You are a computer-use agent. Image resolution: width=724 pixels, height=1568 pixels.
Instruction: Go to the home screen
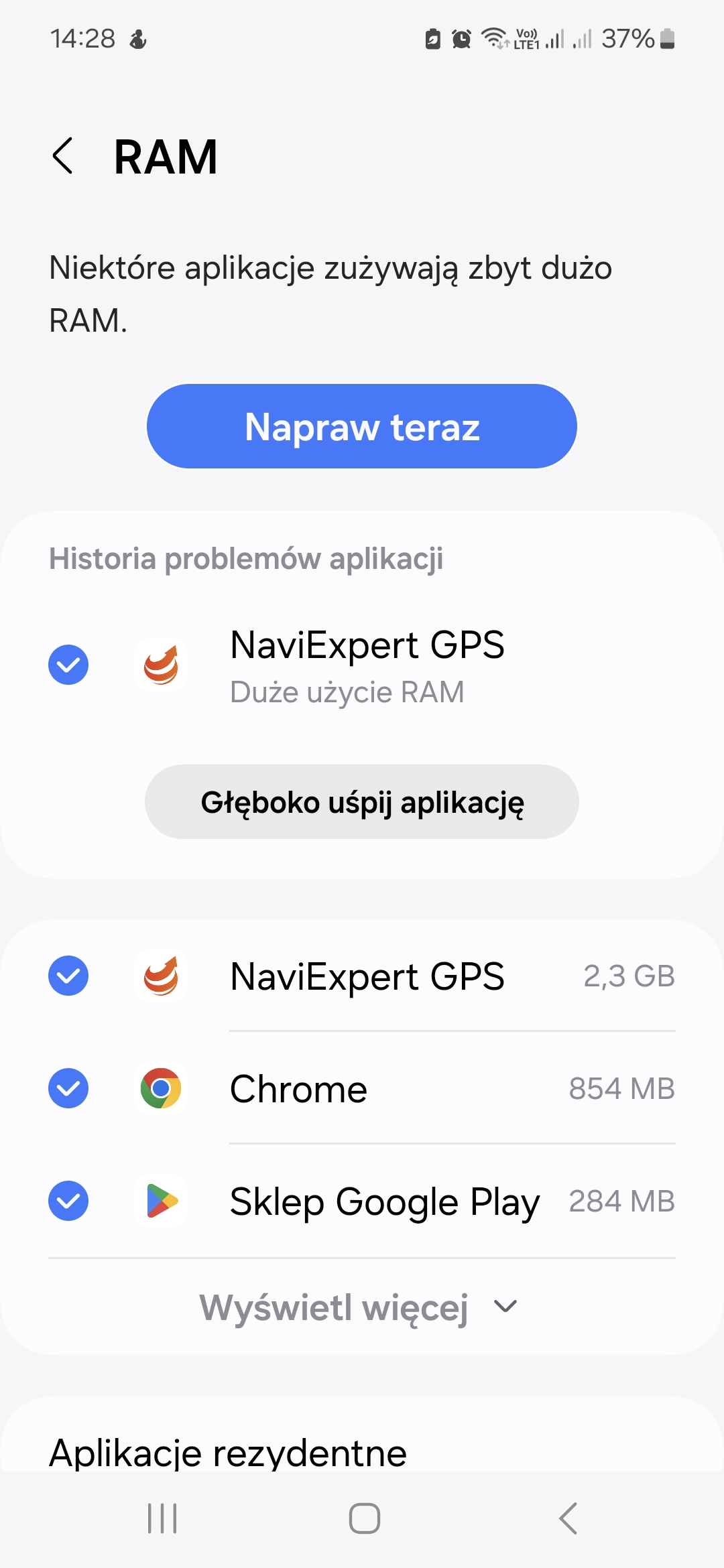(364, 1518)
